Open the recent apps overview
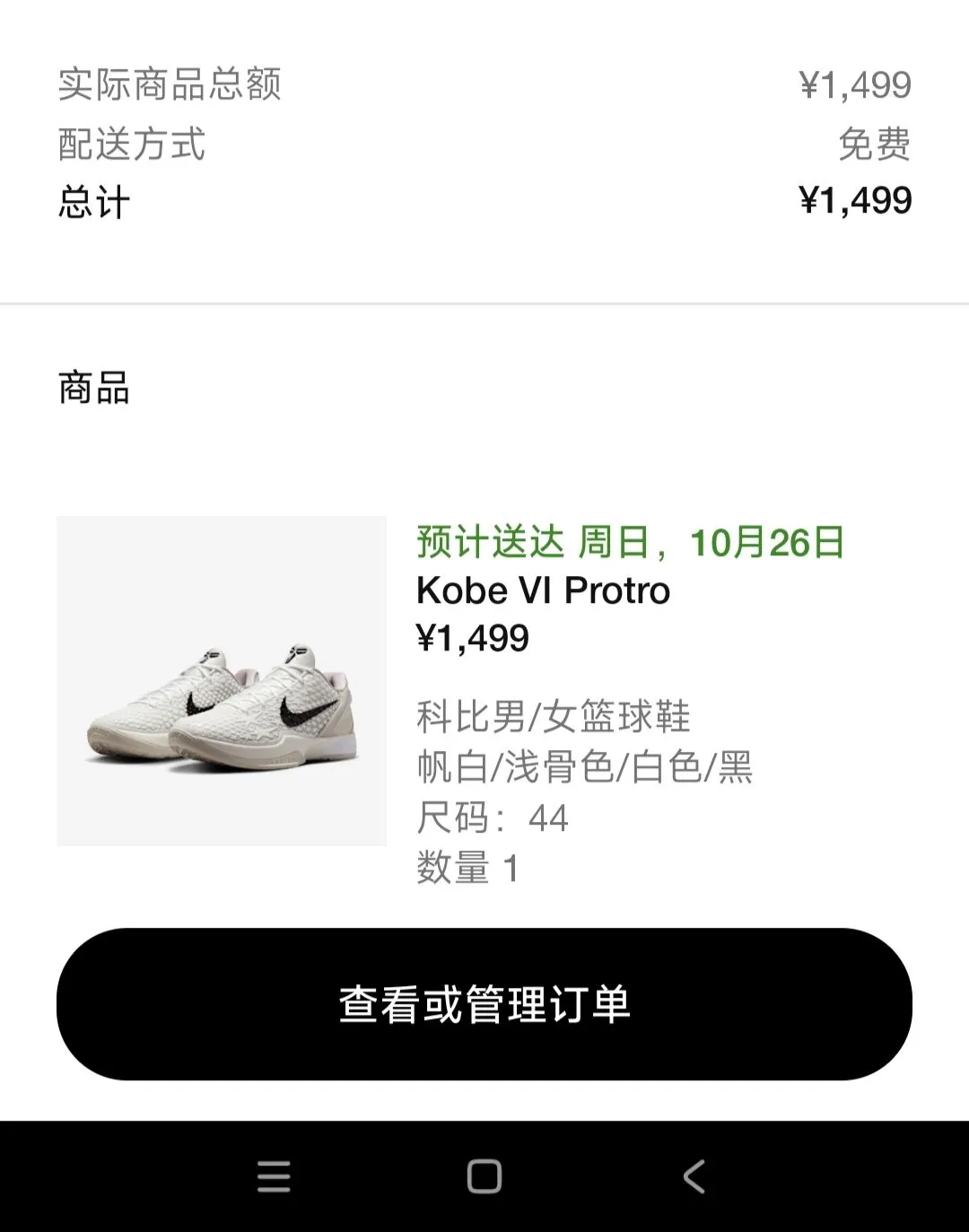Screen dimensions: 969x1232 pyautogui.click(x=274, y=1176)
